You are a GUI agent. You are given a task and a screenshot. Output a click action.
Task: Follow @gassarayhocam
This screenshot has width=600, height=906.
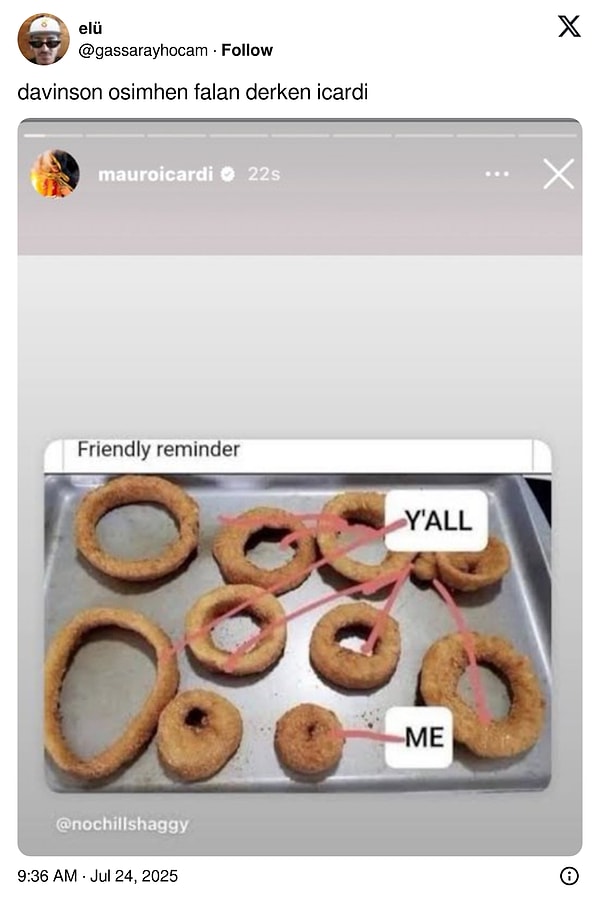tap(246, 50)
